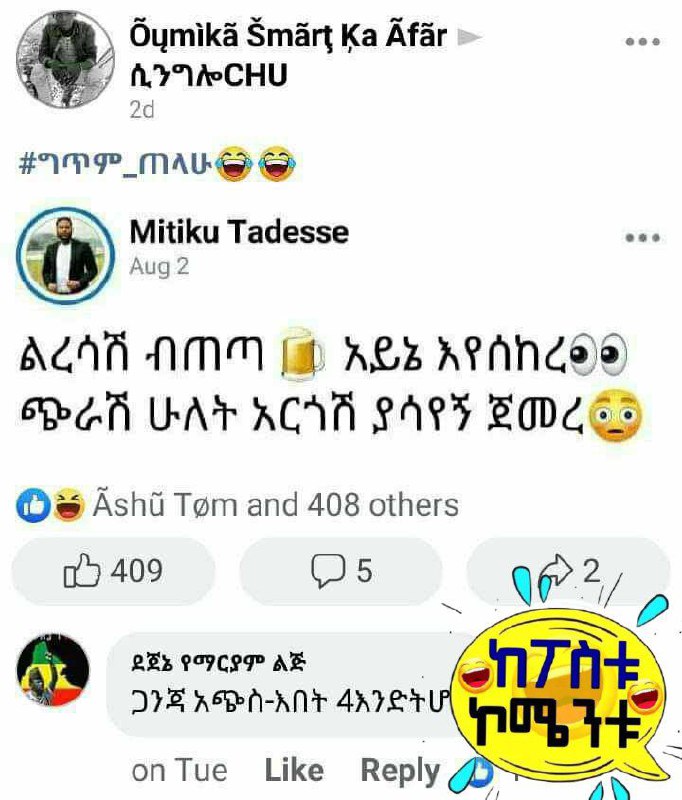Open the three-dot menu on Mitiku's post

pos(643,238)
